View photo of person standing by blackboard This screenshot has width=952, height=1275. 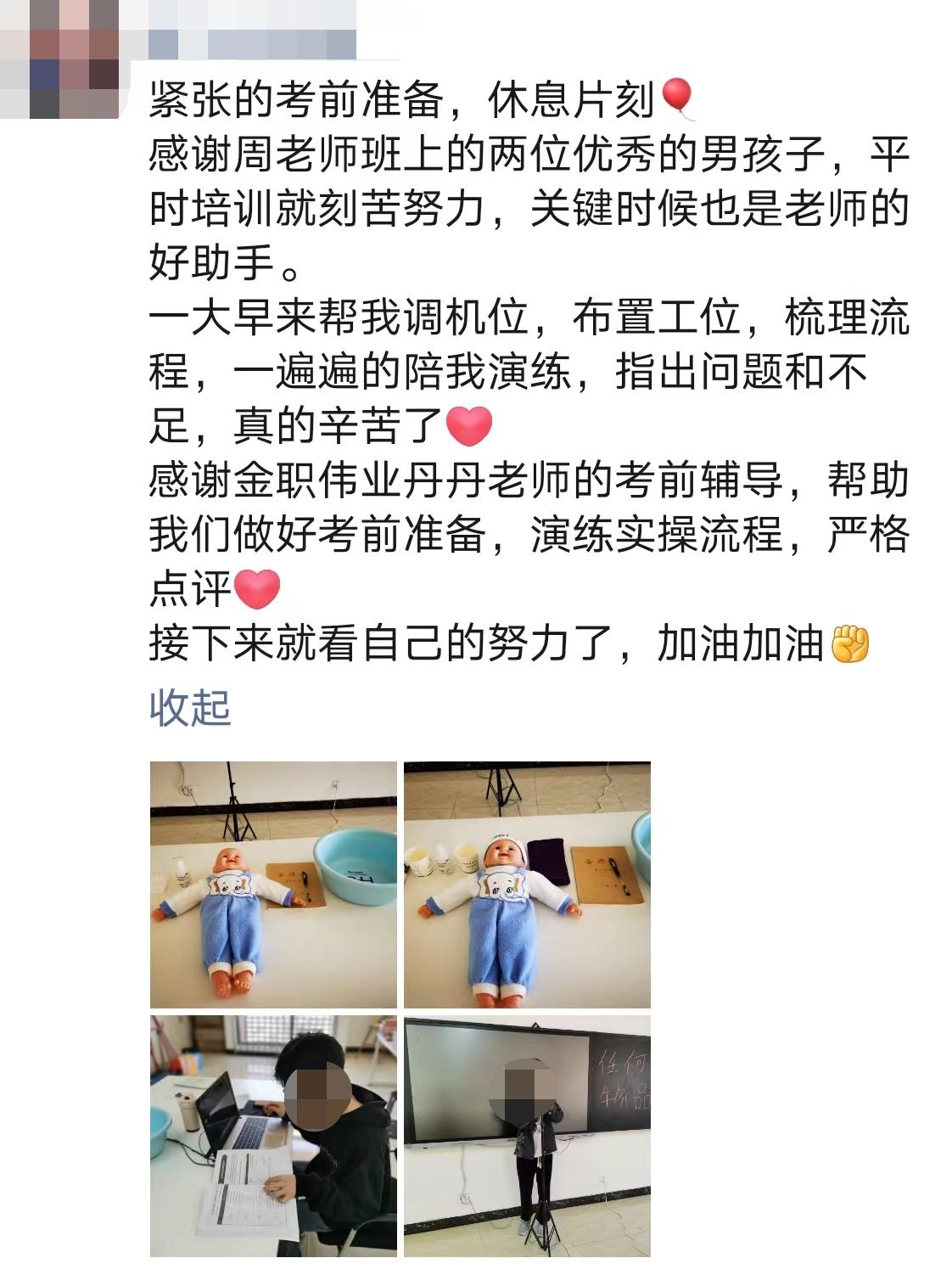(x=527, y=1136)
